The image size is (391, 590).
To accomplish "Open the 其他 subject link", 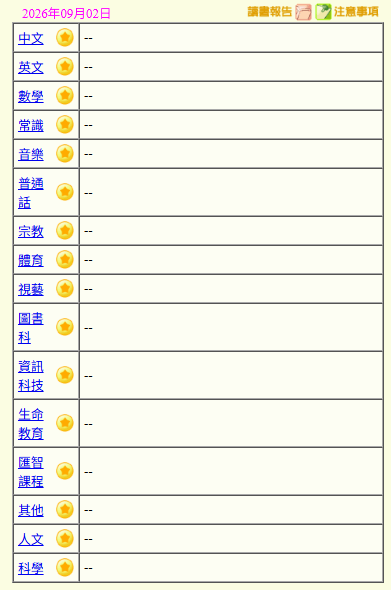I will pos(31,510).
